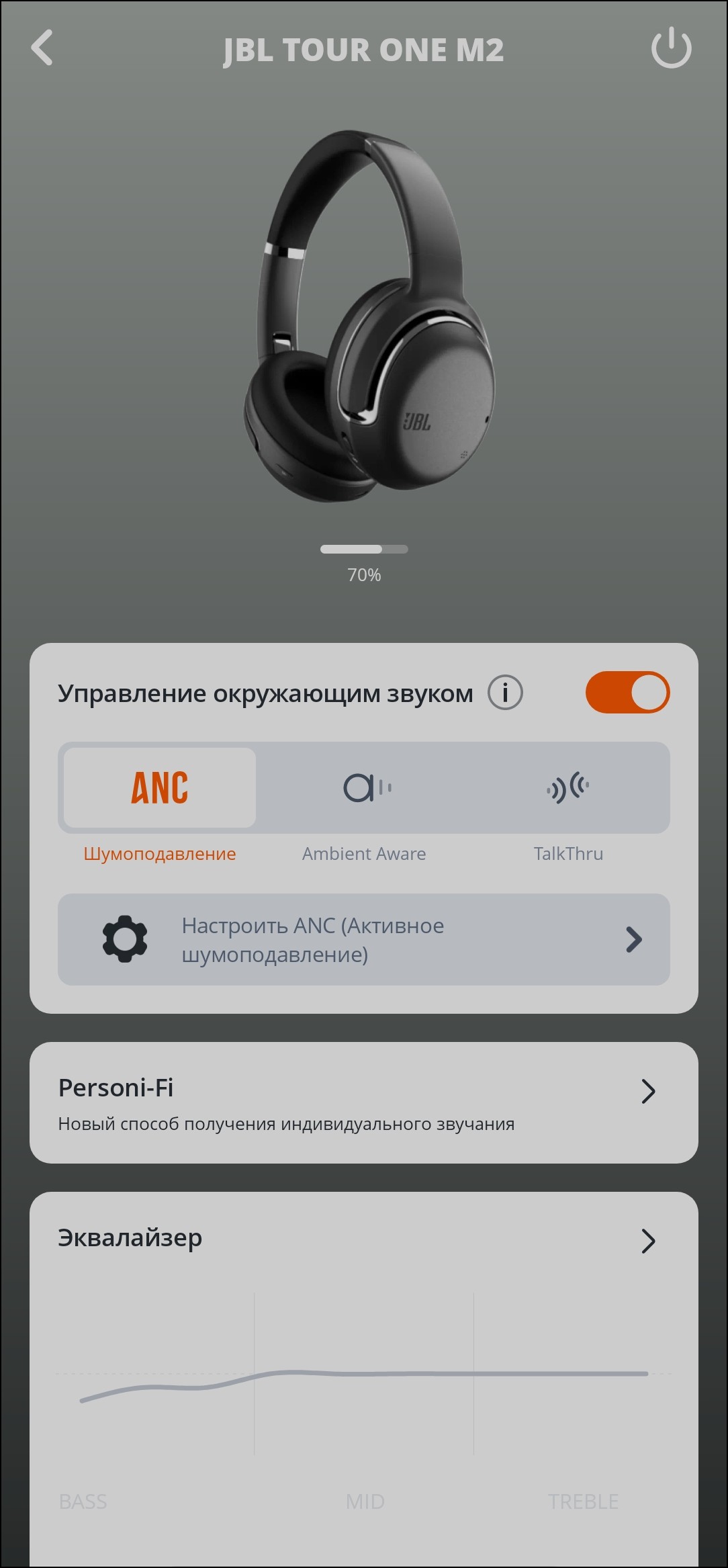
Task: Open the Эквалайзер settings
Action: 363,1239
